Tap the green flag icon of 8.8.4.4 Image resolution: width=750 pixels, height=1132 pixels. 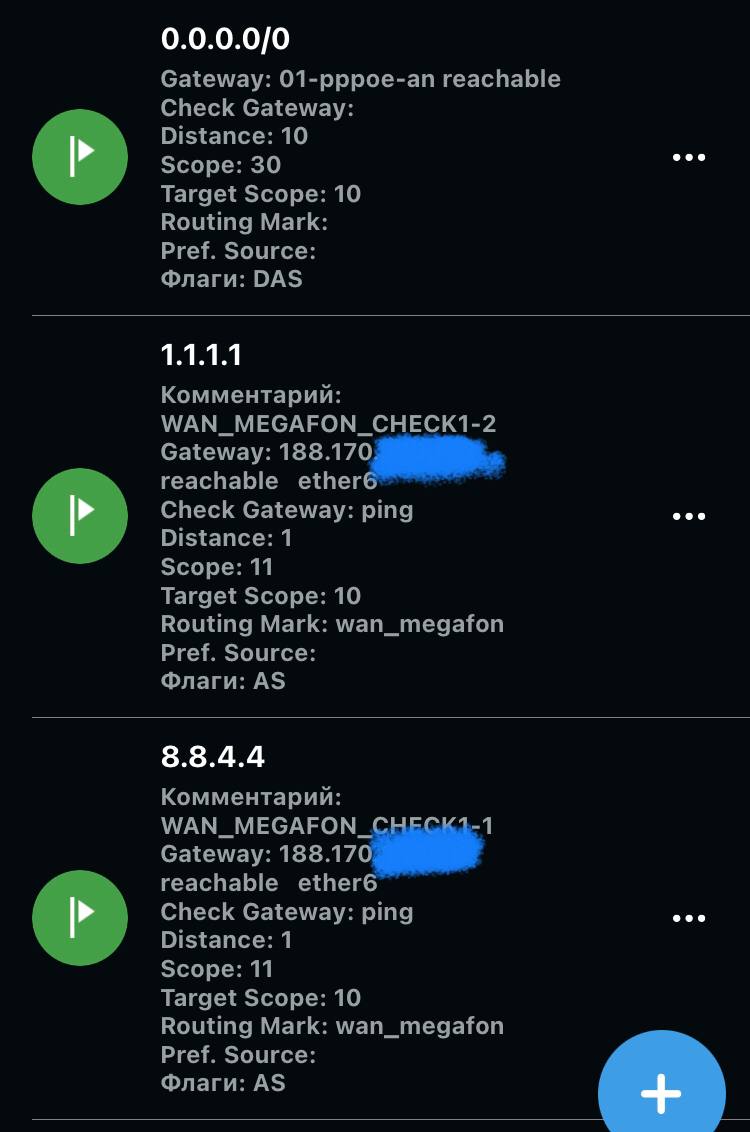pos(80,918)
